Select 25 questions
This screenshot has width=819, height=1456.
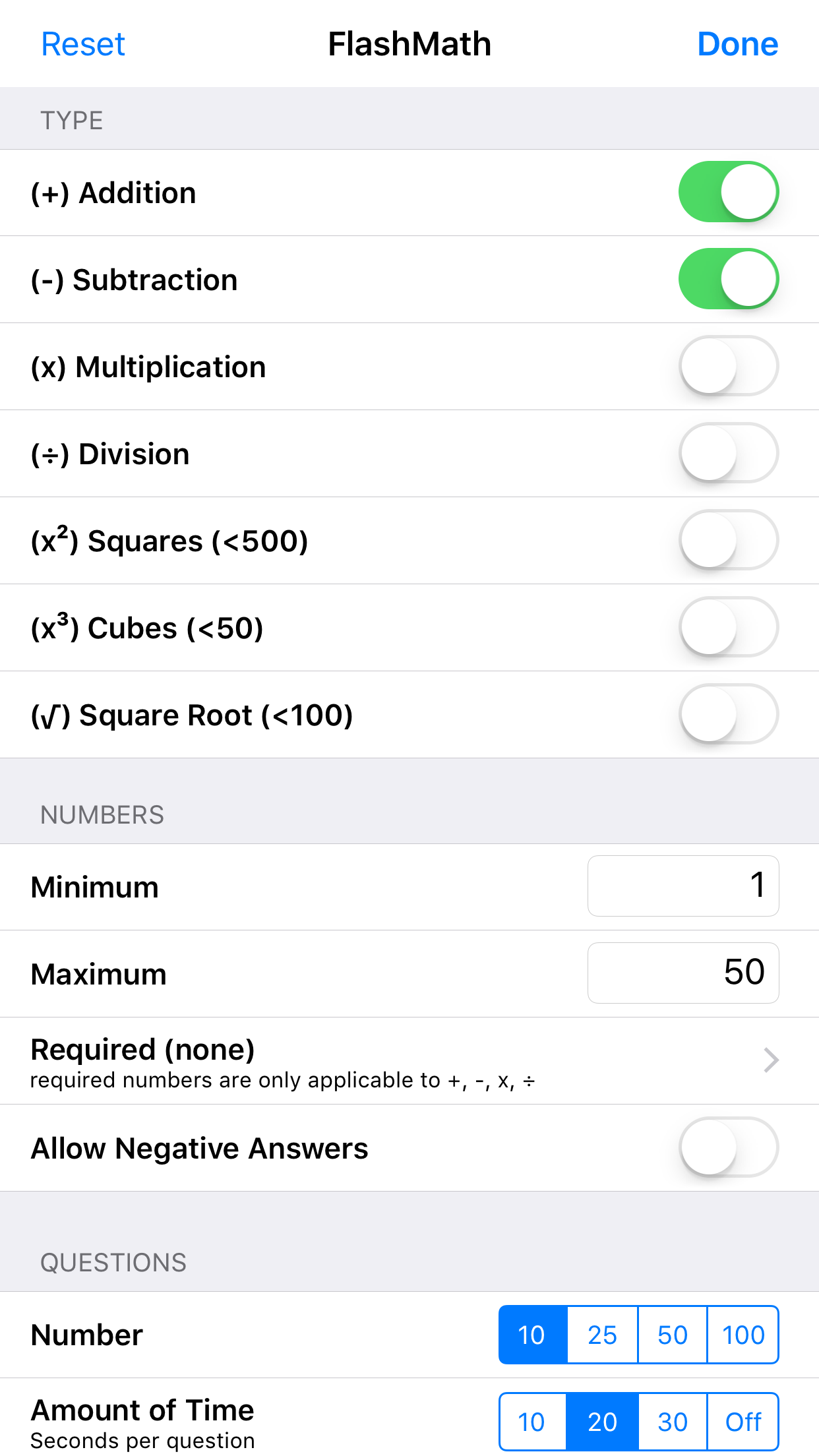(601, 1335)
